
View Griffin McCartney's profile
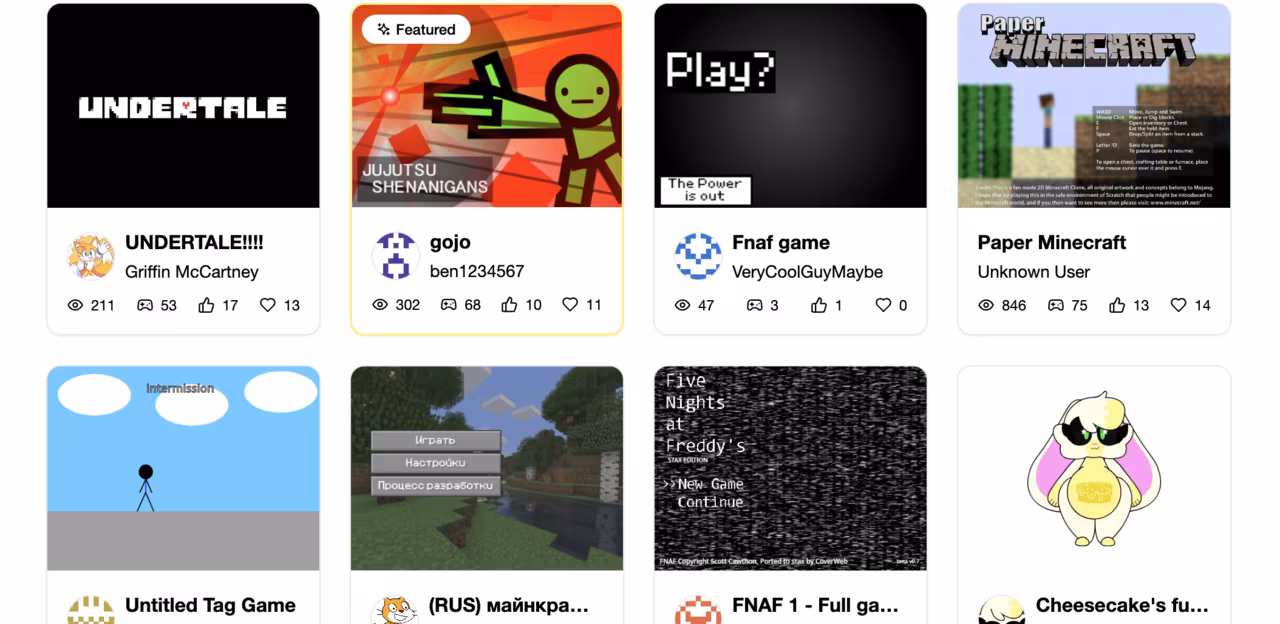(x=191, y=272)
